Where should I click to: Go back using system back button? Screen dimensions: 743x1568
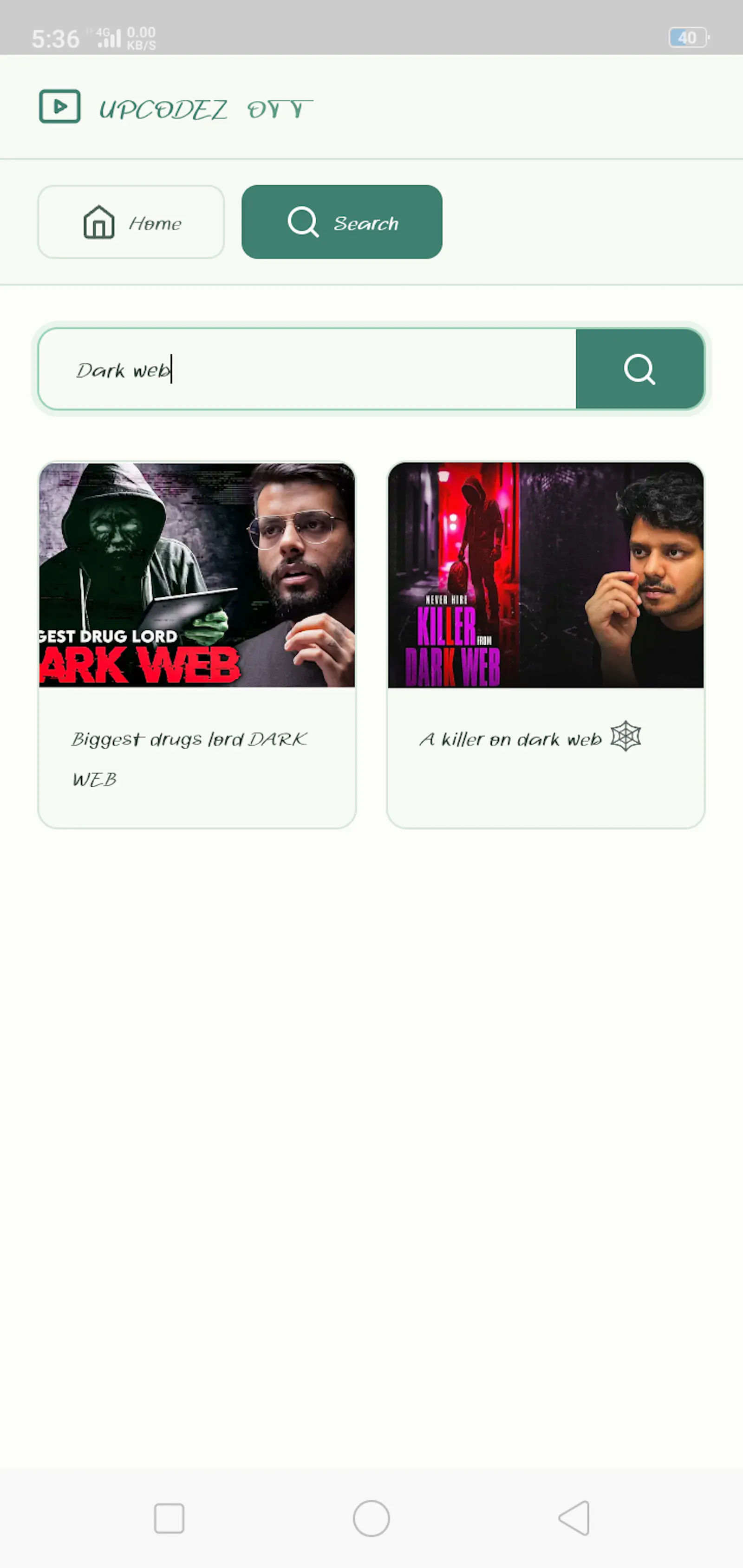(574, 1517)
